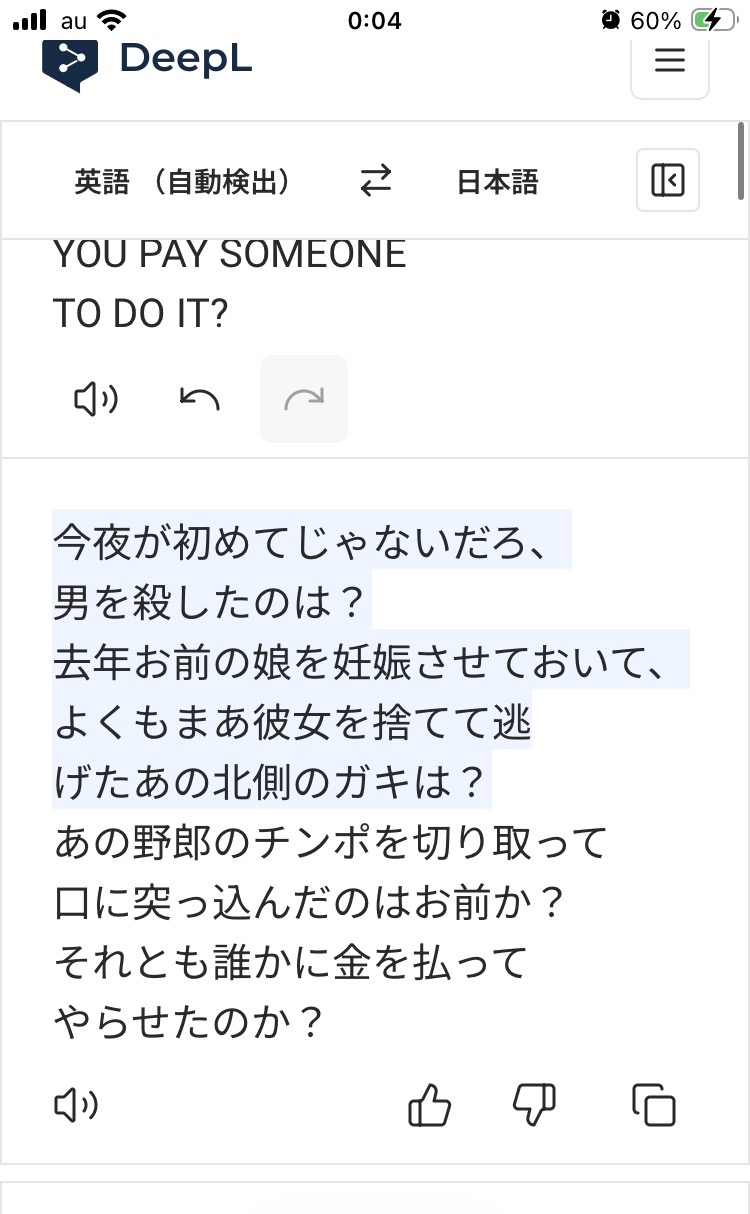Toggle the side panel icon
The width and height of the screenshot is (750, 1214).
[667, 180]
